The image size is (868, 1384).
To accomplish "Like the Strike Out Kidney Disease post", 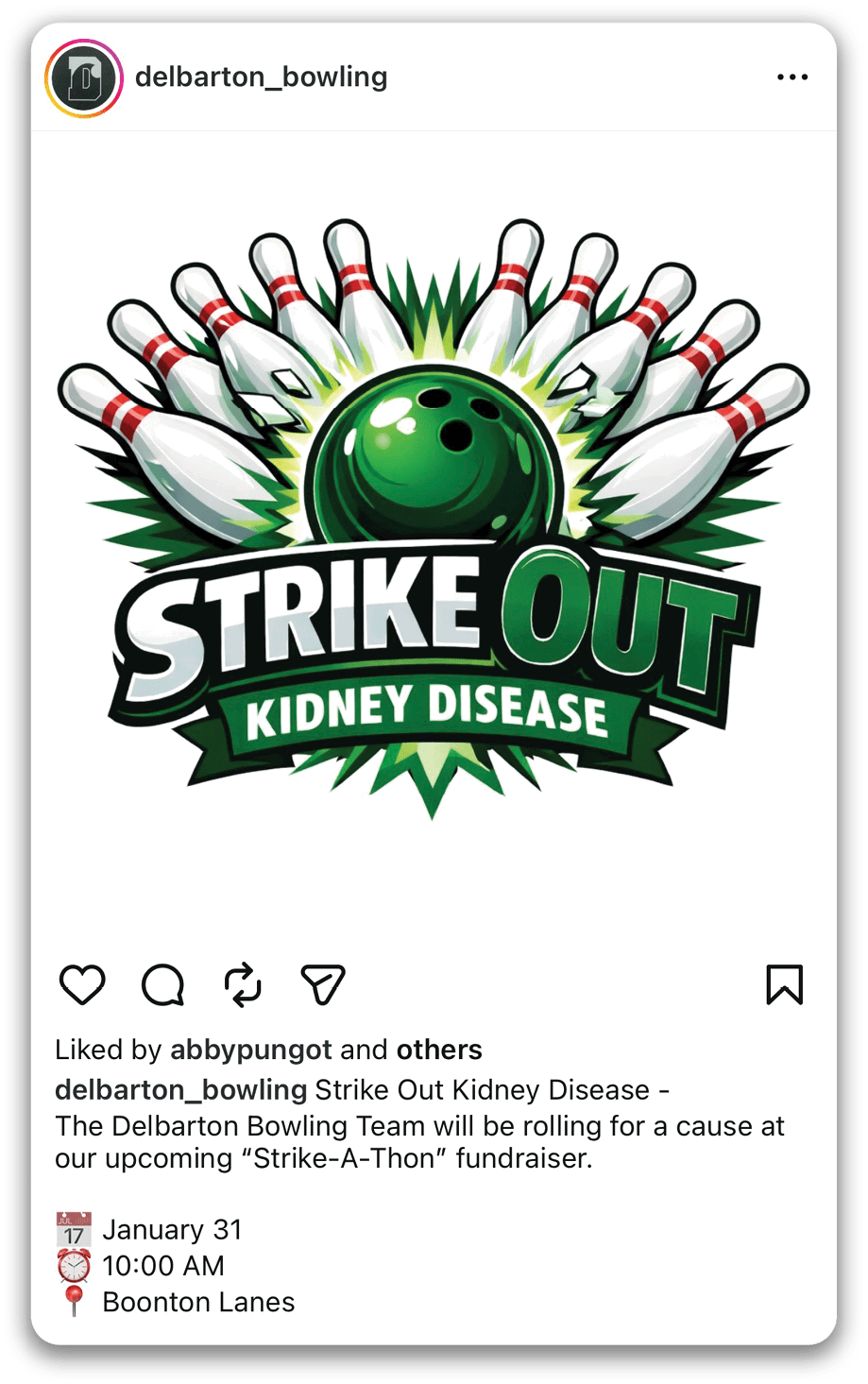I will click(x=82, y=985).
